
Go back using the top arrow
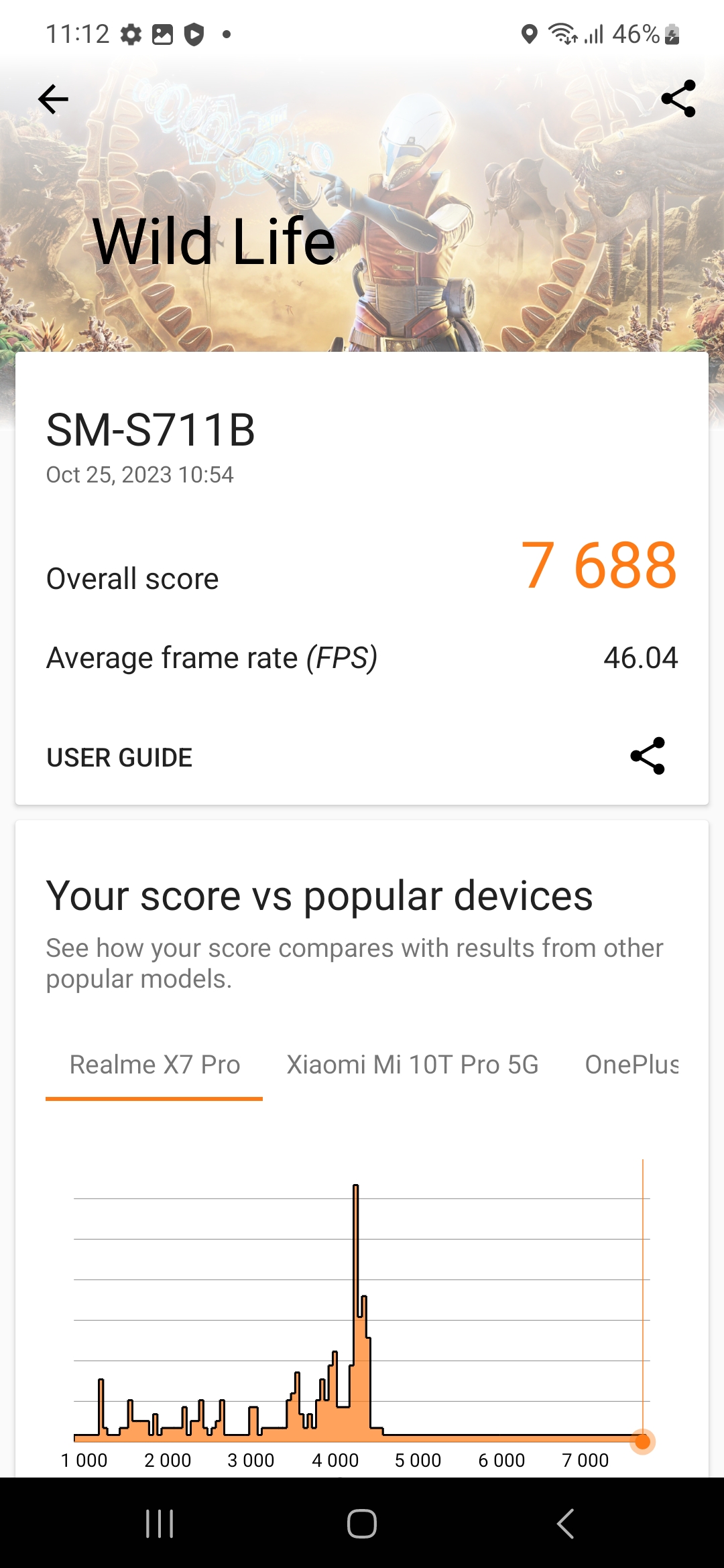point(53,100)
